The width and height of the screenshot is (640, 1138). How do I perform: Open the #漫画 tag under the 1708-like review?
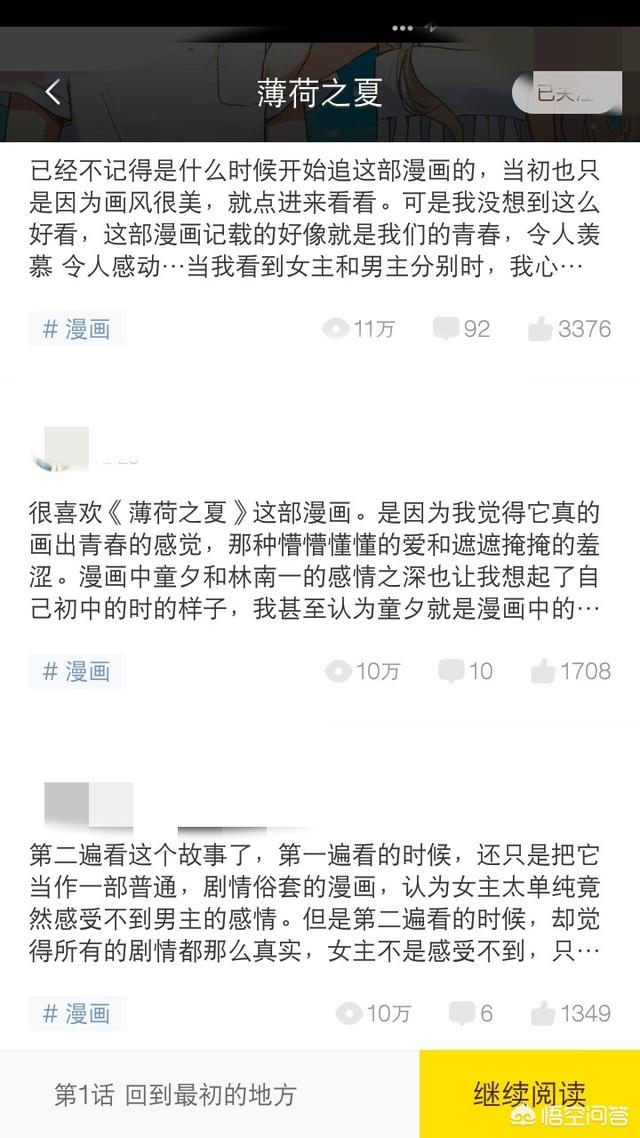[78, 671]
